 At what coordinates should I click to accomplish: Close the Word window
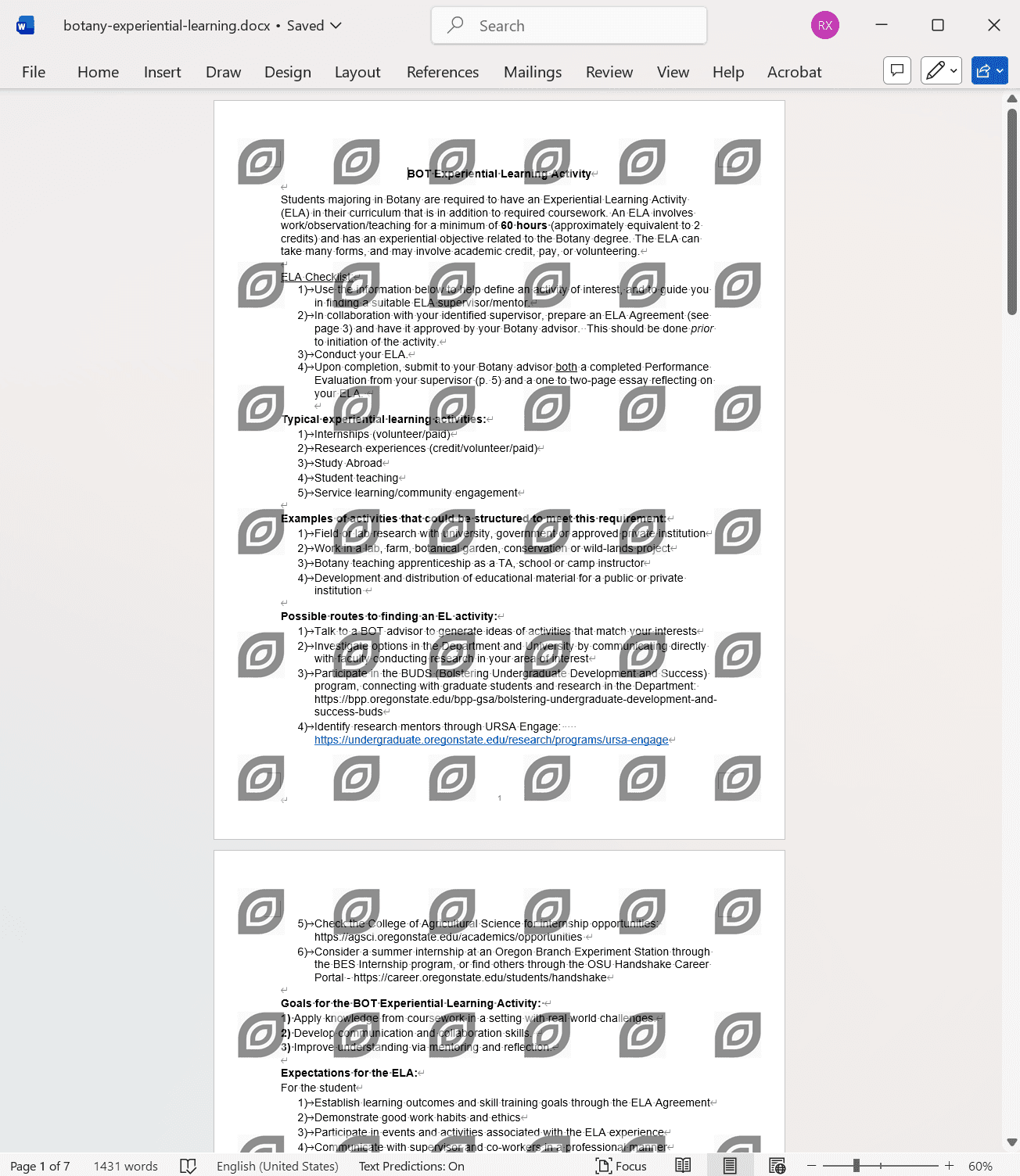point(994,25)
